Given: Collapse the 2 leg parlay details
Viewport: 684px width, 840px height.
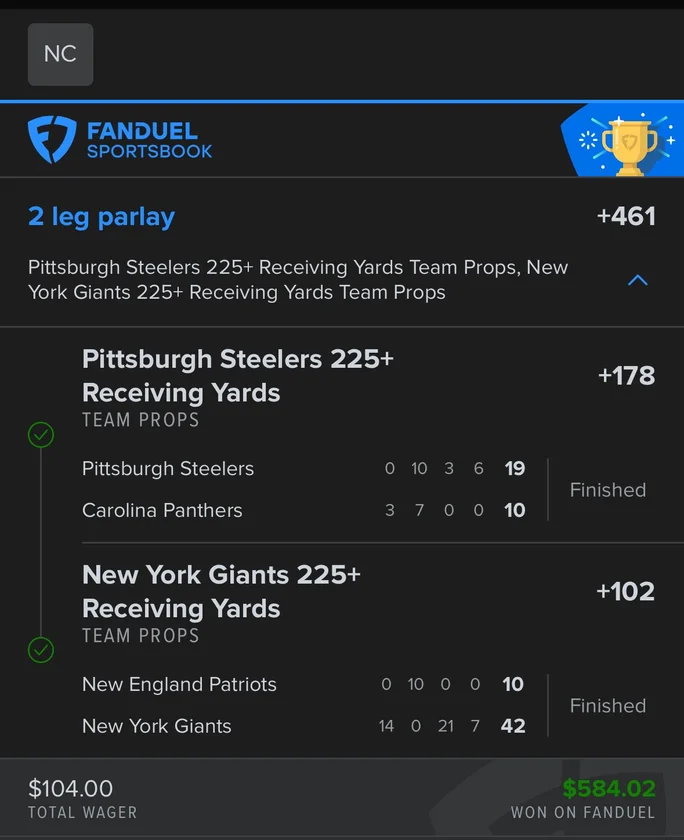Looking at the screenshot, I should pyautogui.click(x=637, y=281).
